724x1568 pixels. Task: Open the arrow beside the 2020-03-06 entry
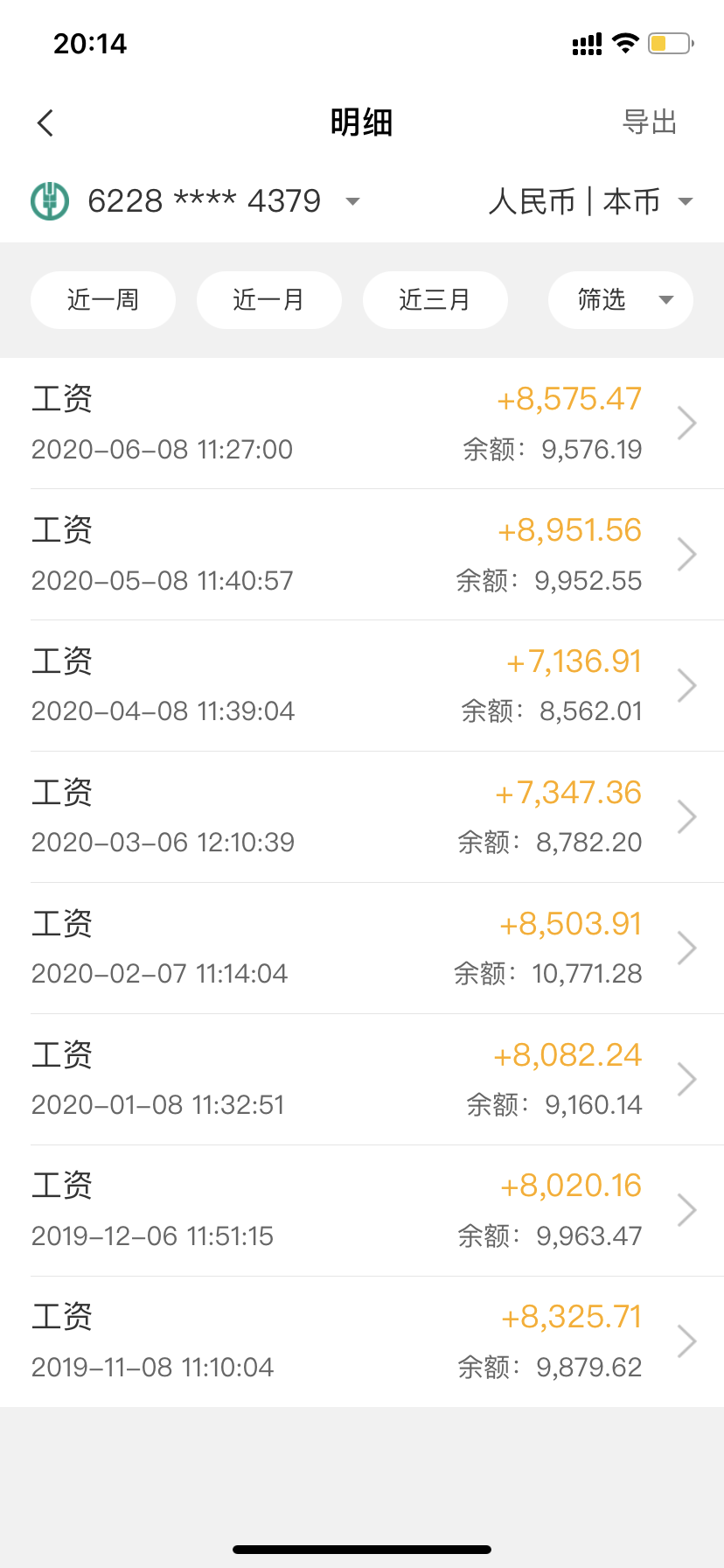click(687, 816)
